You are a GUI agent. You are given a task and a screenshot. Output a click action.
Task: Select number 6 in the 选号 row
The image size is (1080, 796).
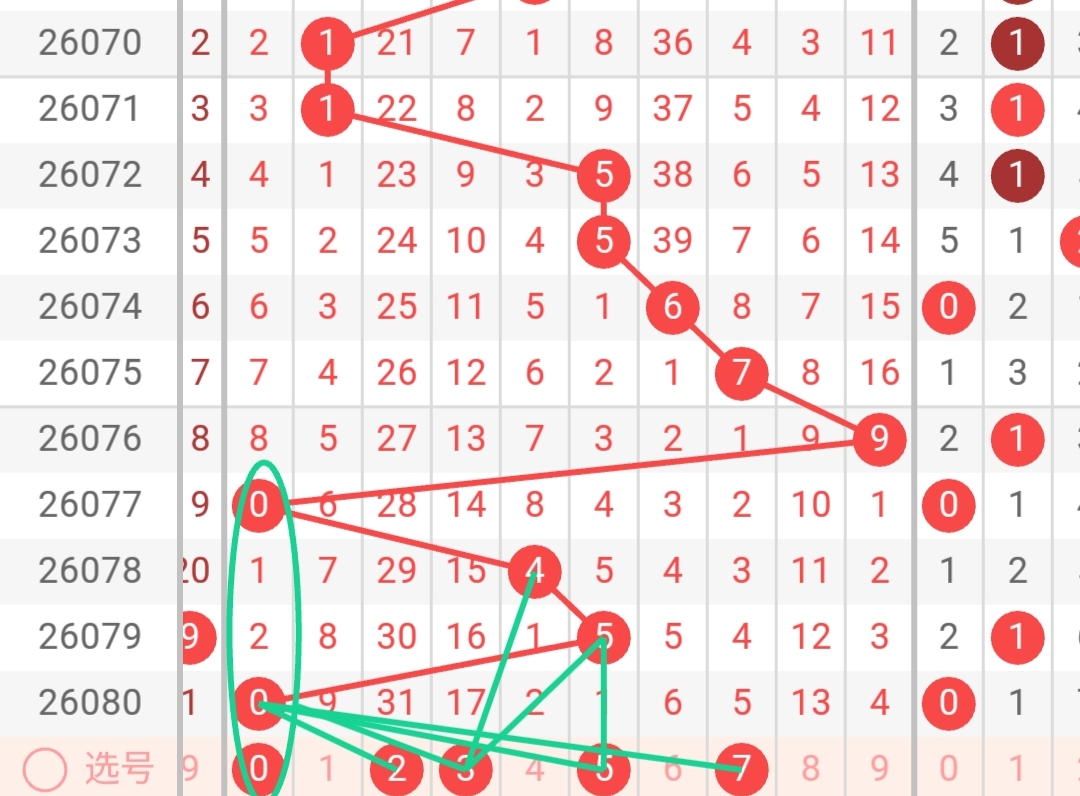[x=672, y=770]
